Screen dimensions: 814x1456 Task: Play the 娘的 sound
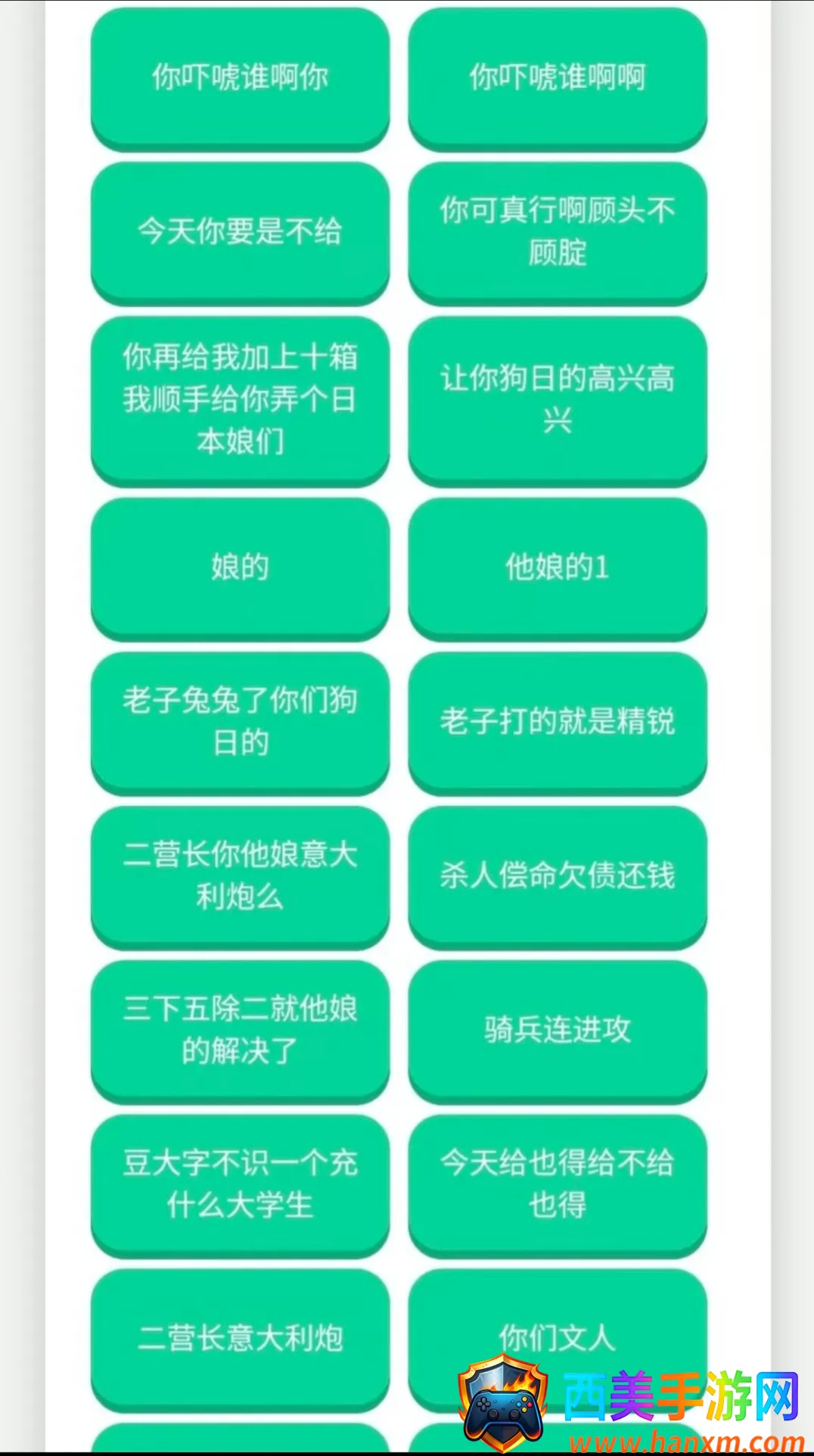240,567
